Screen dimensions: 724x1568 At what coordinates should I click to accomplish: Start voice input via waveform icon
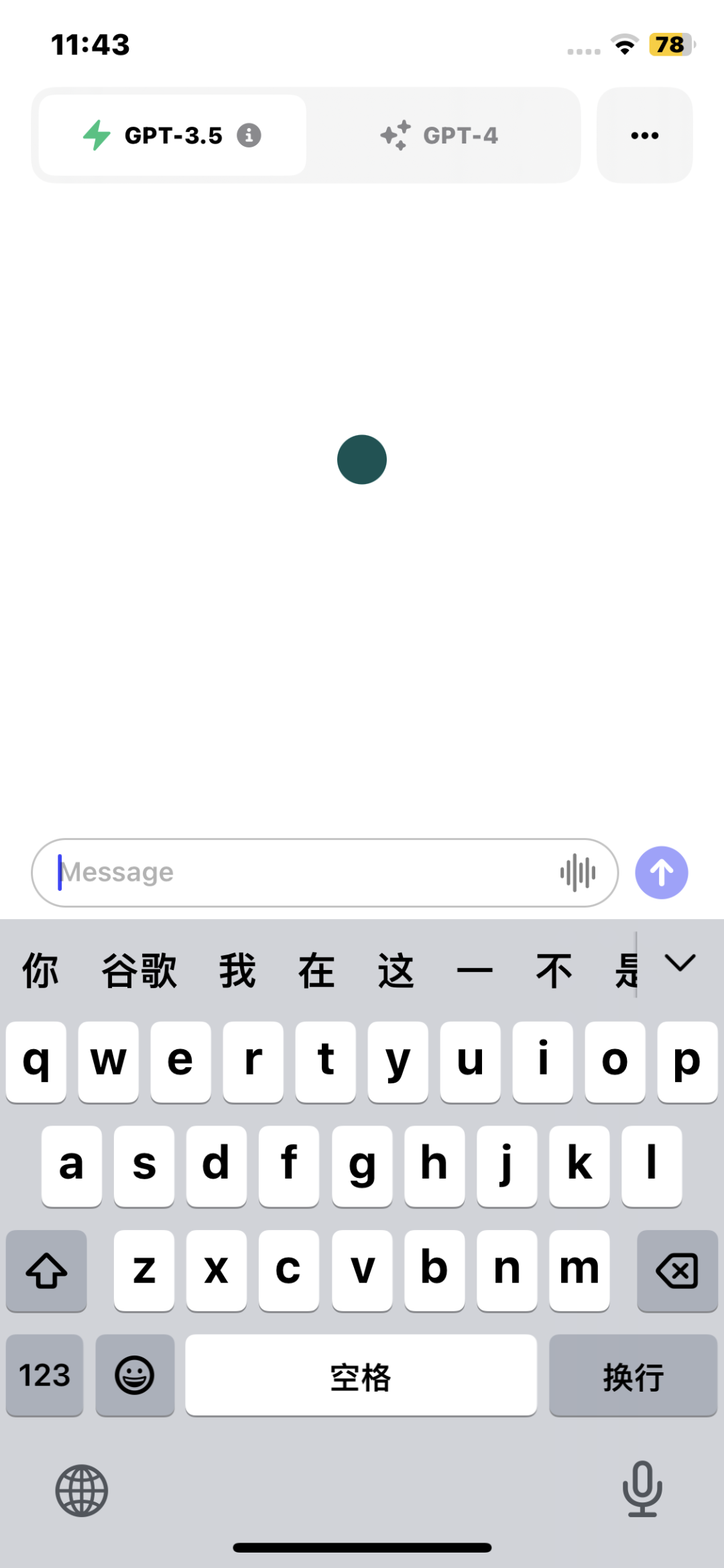pos(577,873)
